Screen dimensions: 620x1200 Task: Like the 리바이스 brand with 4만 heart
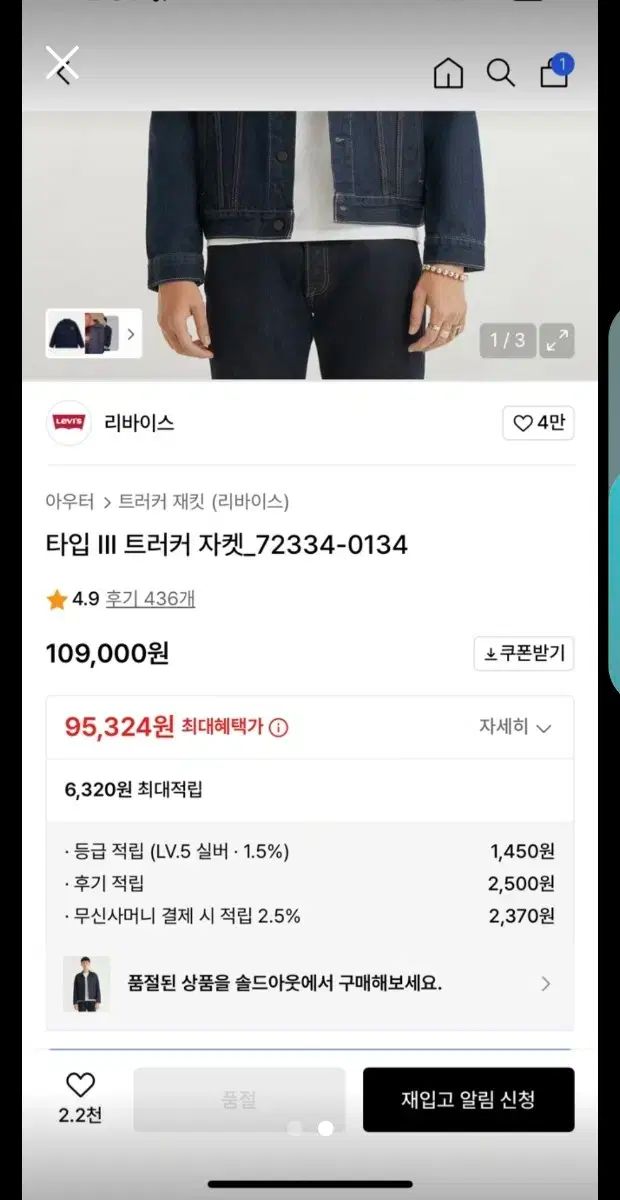(x=538, y=423)
